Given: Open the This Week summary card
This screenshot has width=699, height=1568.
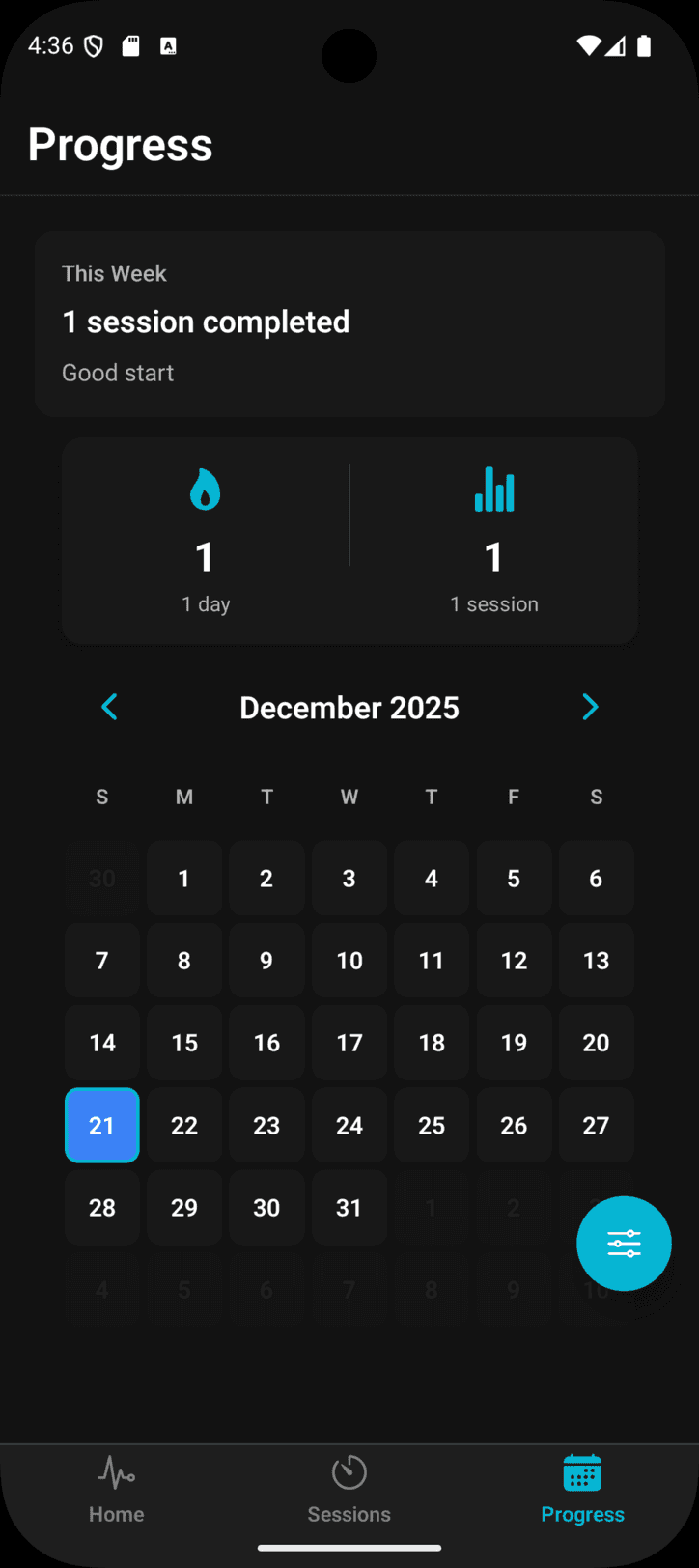Looking at the screenshot, I should coord(349,322).
